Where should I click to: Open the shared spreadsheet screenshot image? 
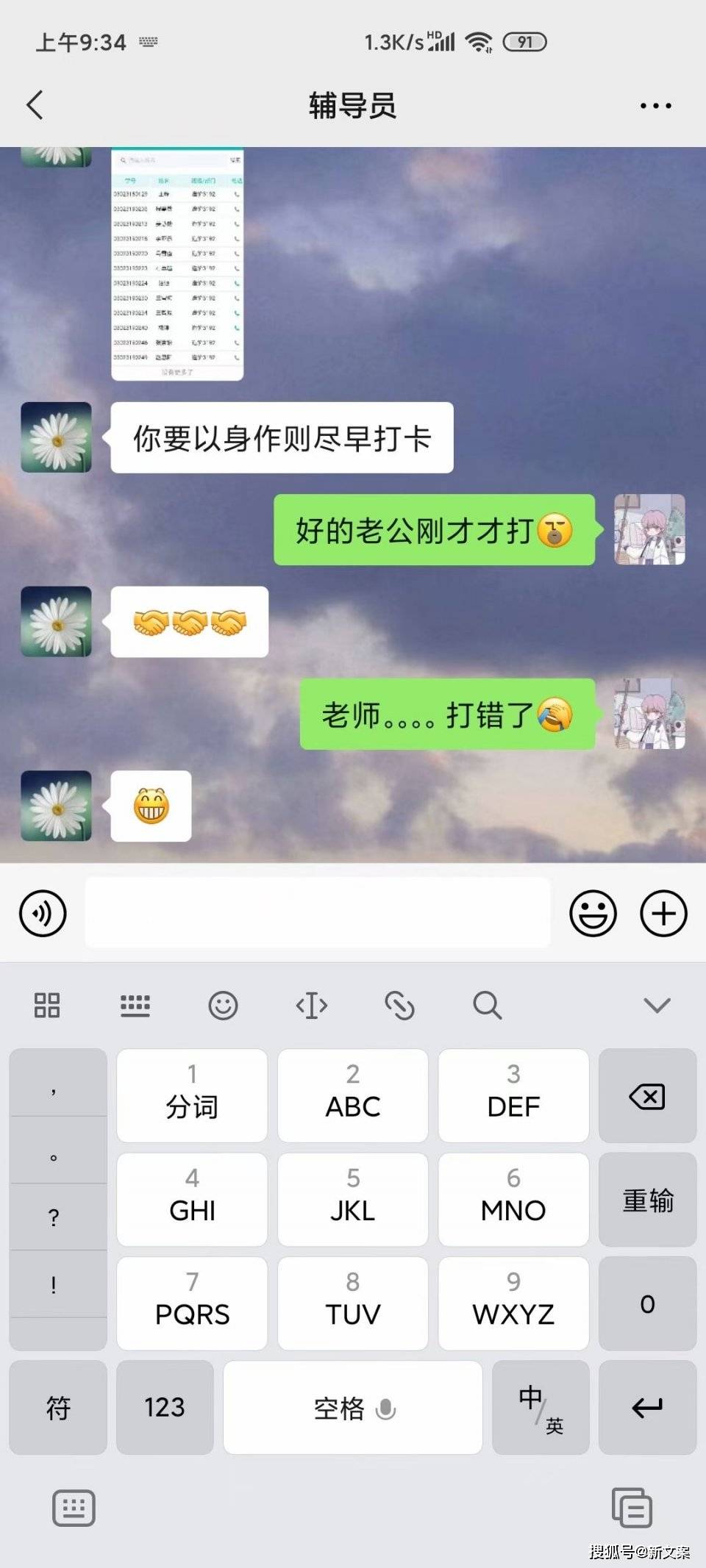[x=177, y=263]
